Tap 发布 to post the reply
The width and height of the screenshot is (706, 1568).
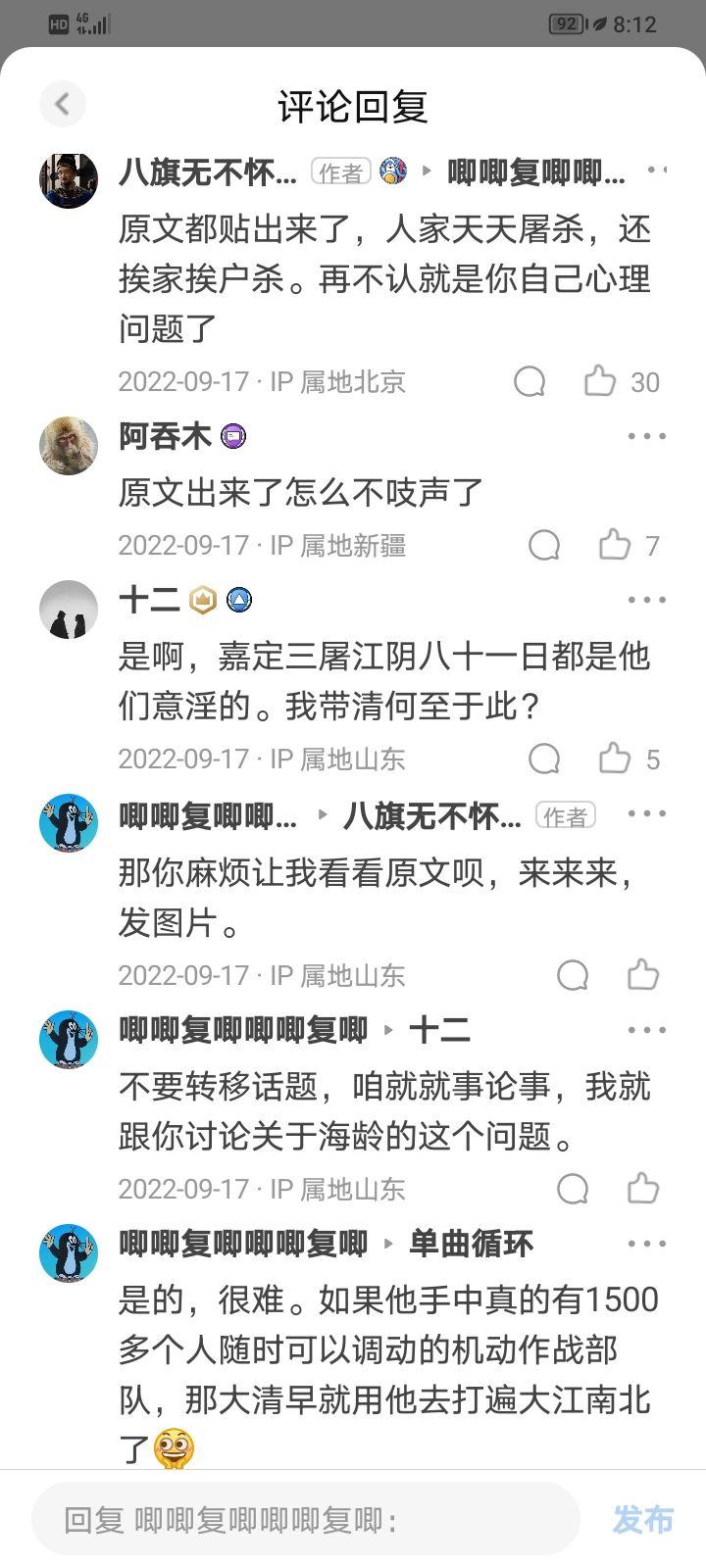(x=643, y=1520)
